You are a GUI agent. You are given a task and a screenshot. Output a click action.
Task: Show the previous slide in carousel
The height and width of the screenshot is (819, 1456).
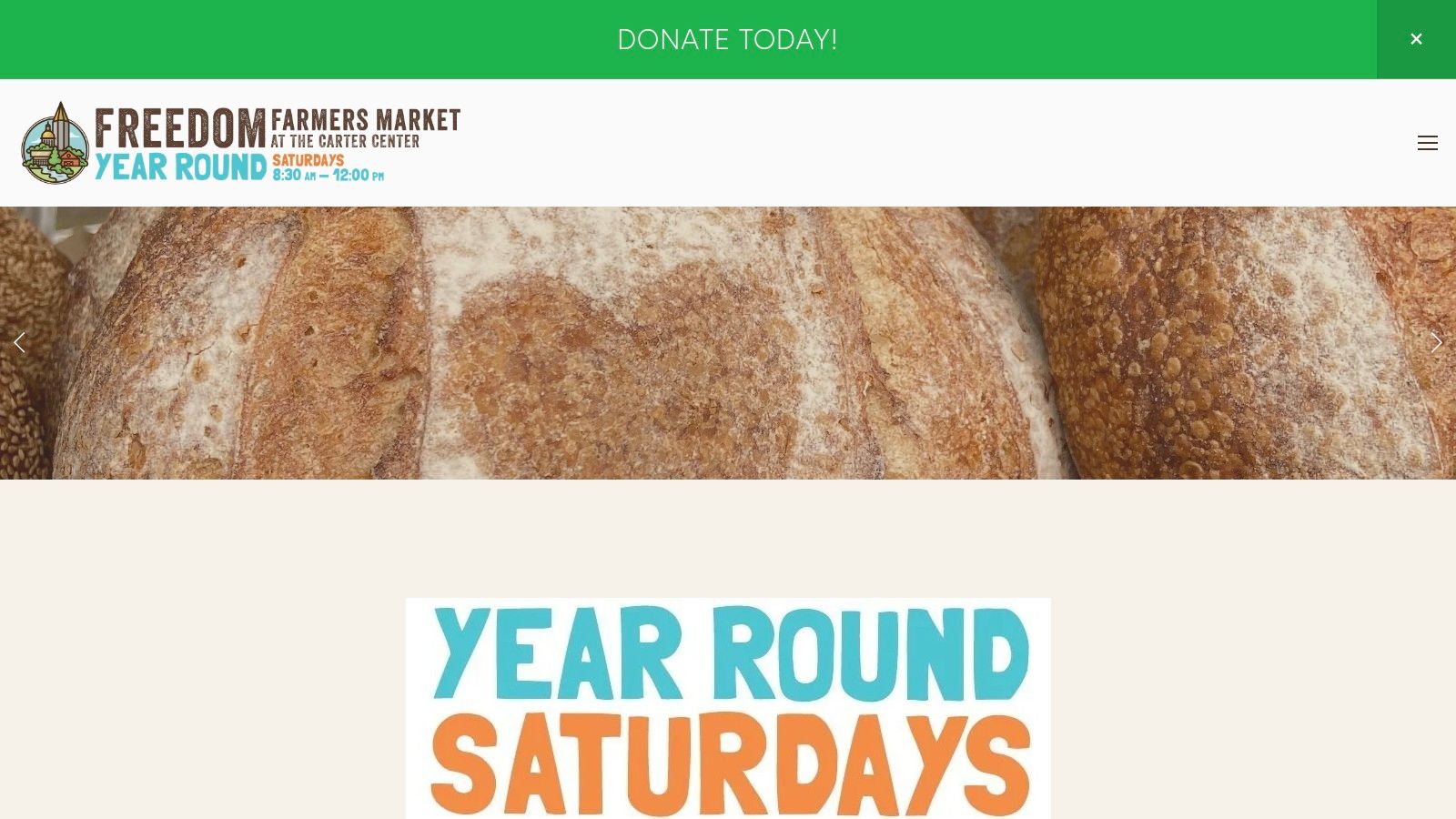tap(19, 342)
